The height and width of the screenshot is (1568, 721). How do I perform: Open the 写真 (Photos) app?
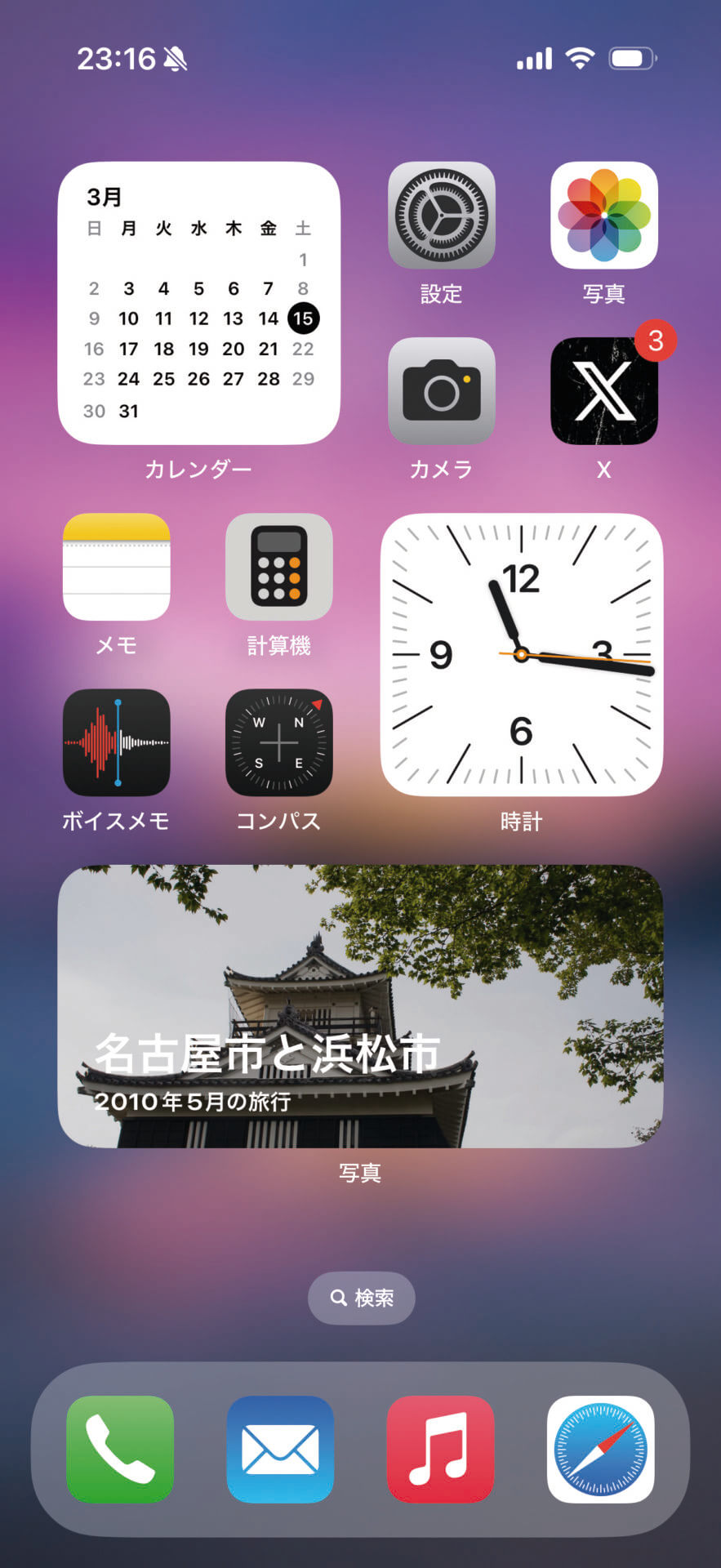[x=605, y=216]
